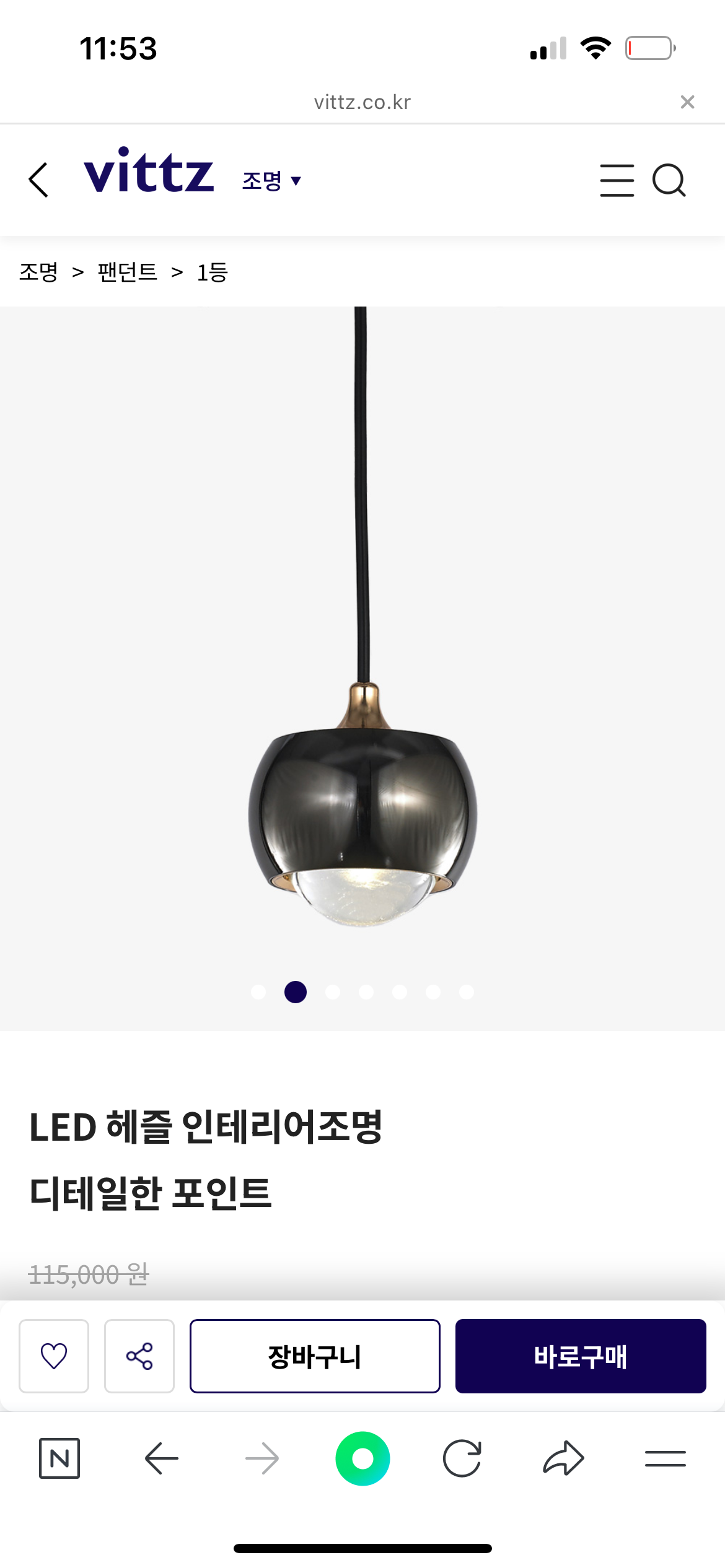Go back using the header arrow

(38, 180)
